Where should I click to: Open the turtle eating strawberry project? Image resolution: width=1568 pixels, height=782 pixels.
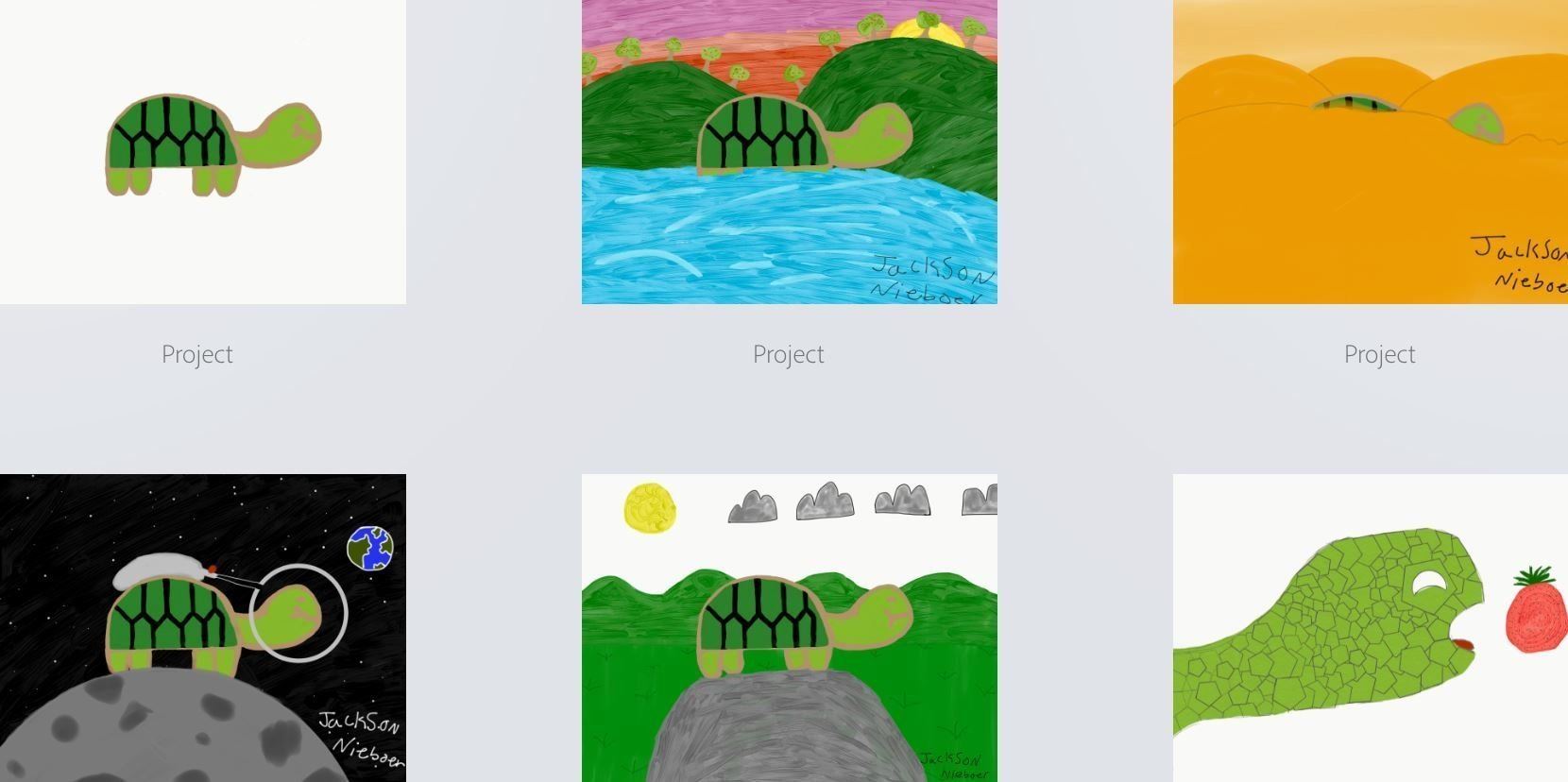(x=1370, y=628)
